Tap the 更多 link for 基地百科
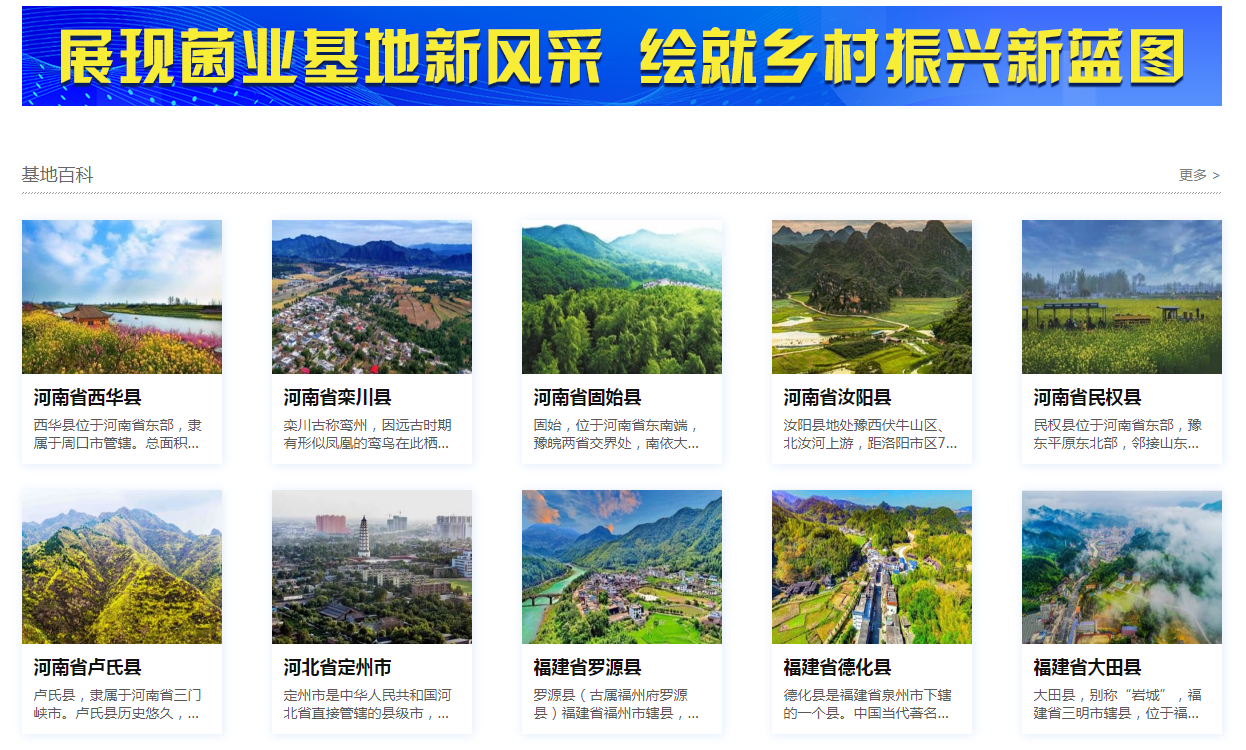1246x750 pixels. click(1199, 175)
